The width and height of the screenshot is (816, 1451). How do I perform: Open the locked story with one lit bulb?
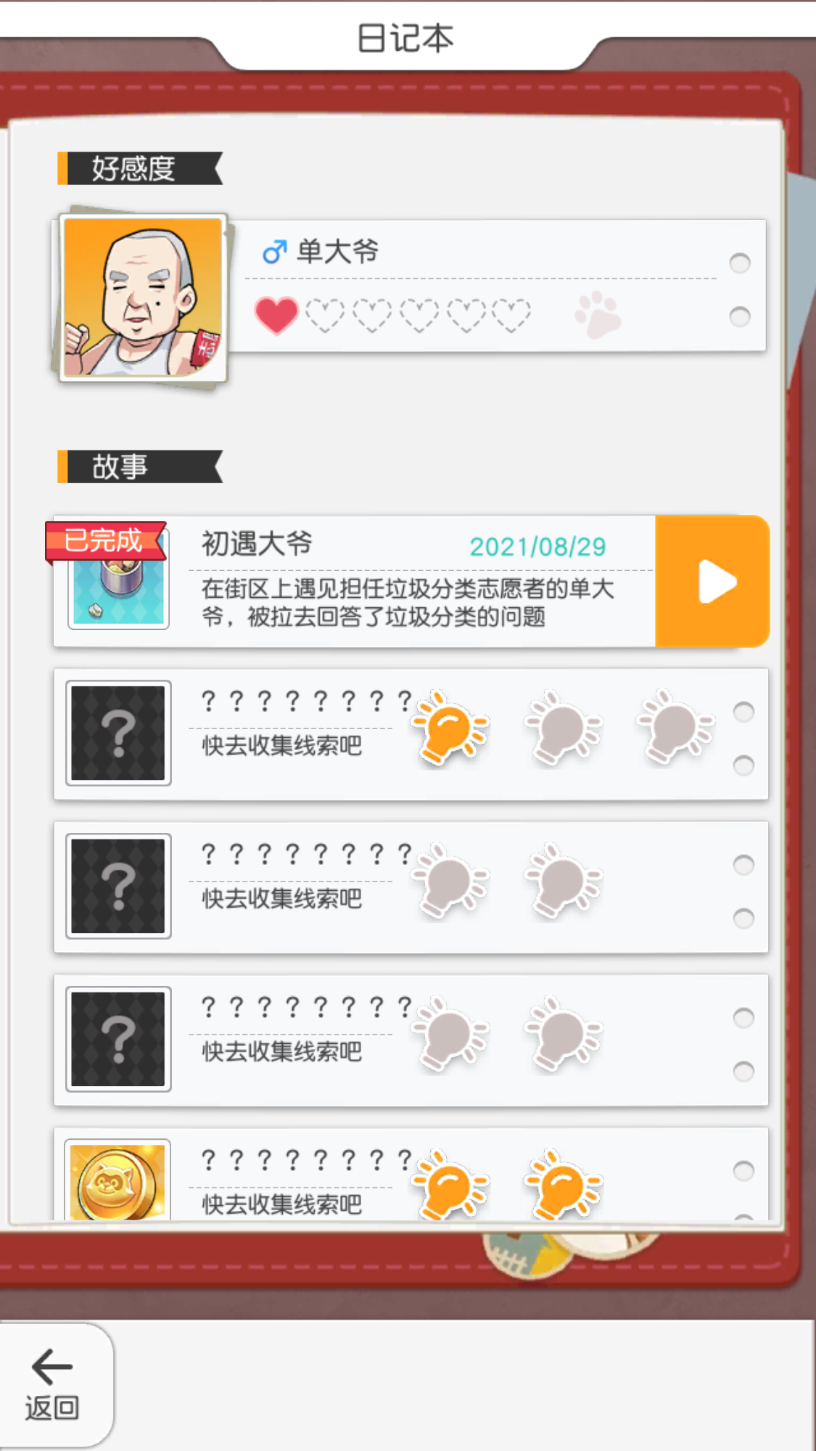pos(410,733)
